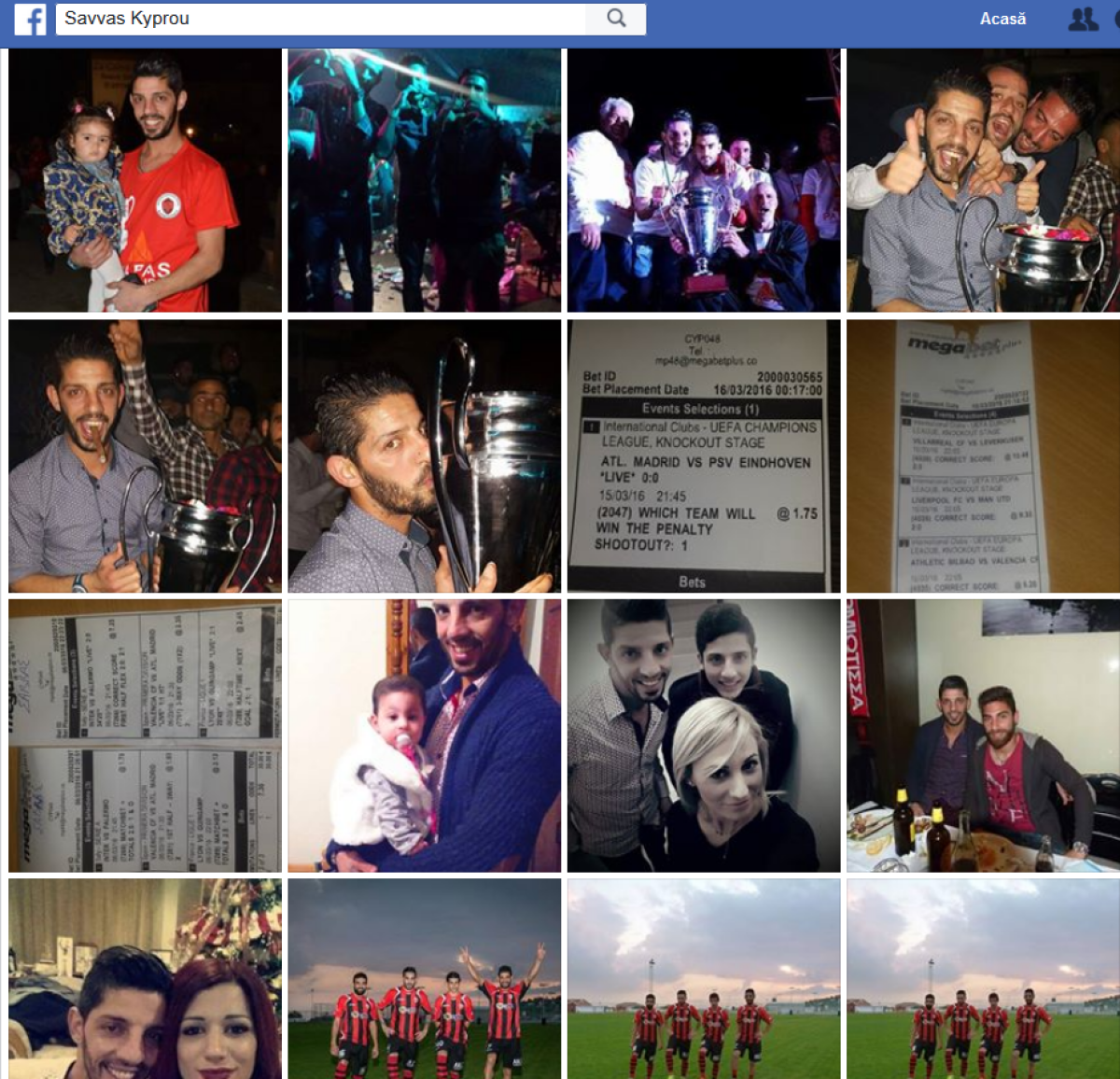Open the megabet receipt photo on wooden table
Screen dimensions: 1120x1079
pos(983,456)
